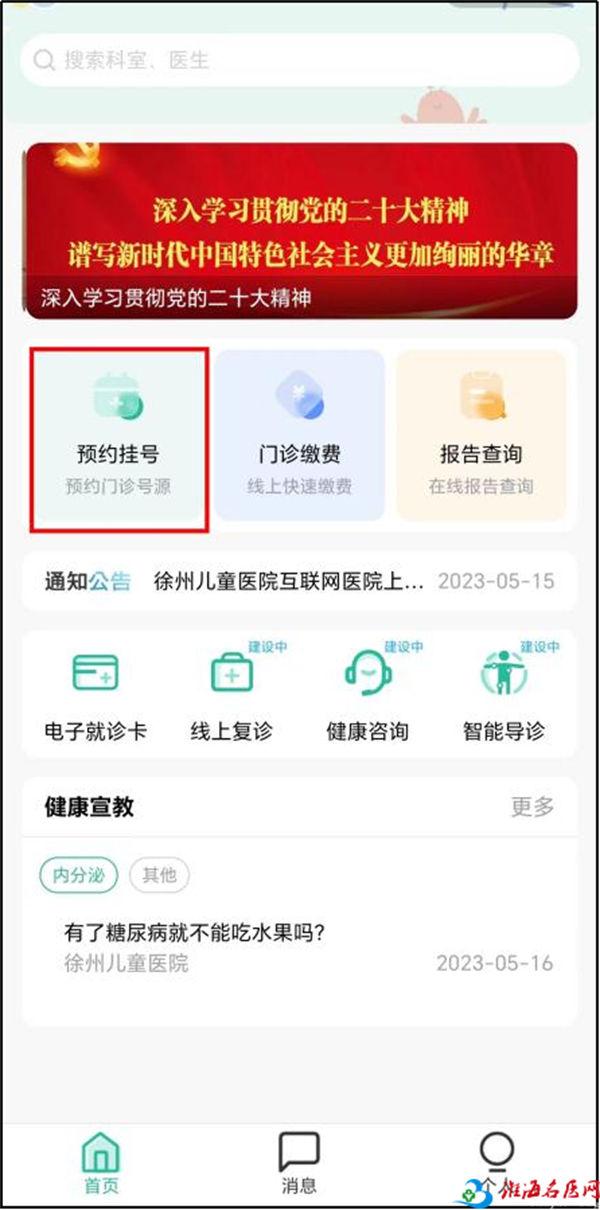Tap the search box for departments and doctors

(x=300, y=60)
